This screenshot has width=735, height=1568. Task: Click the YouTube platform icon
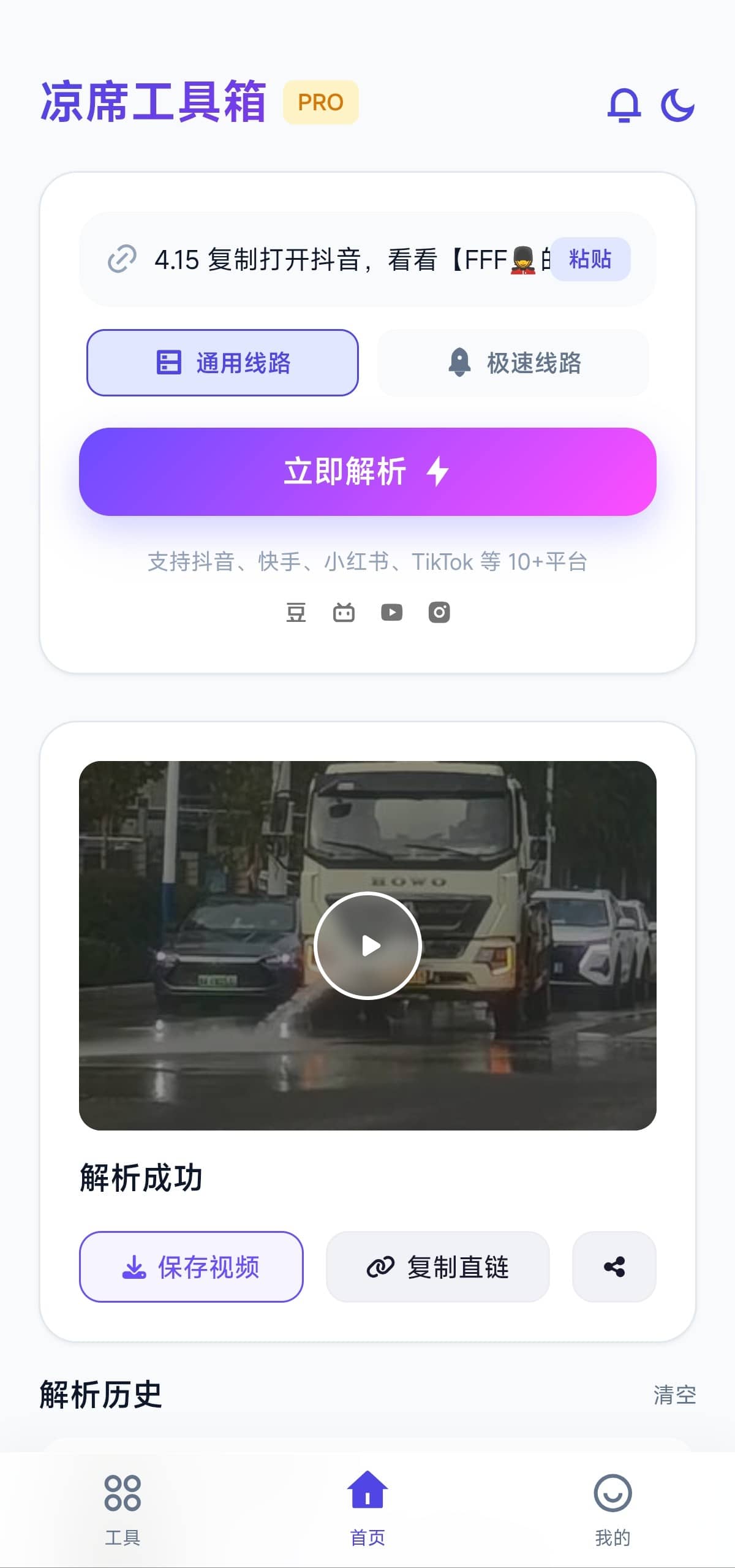point(391,612)
